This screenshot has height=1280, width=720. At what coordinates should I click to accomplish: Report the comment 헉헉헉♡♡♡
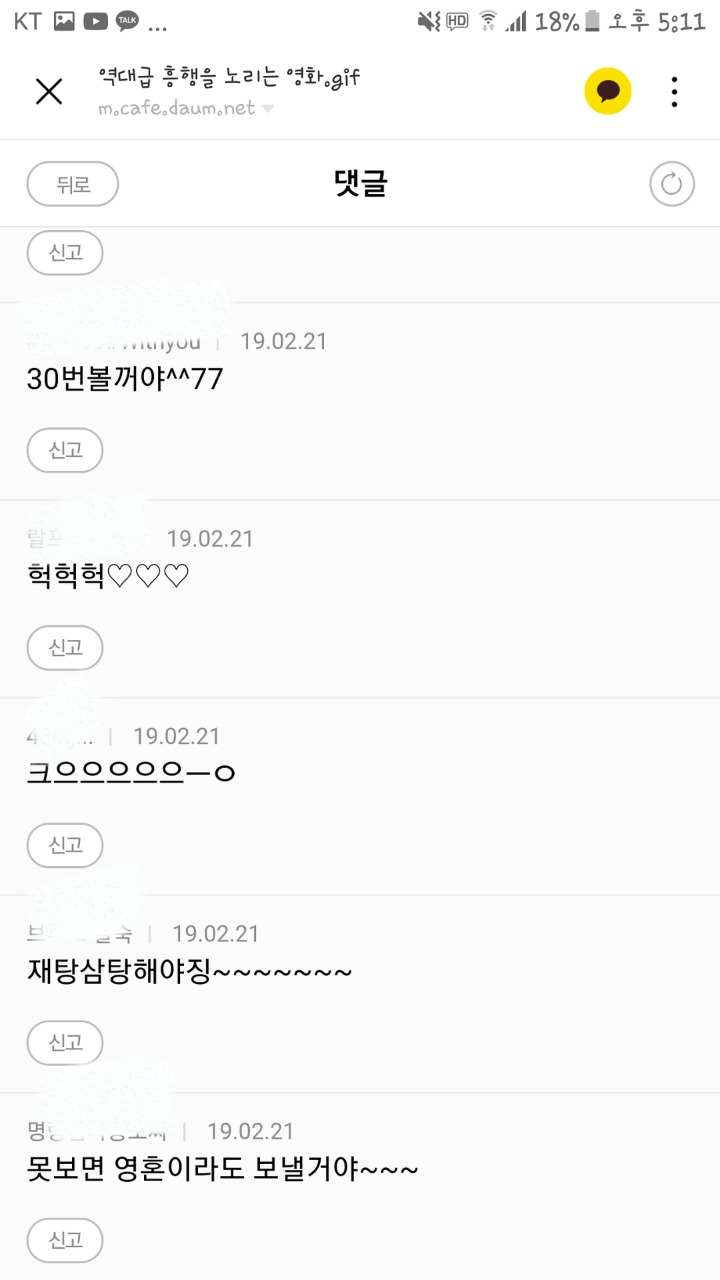[x=65, y=647]
